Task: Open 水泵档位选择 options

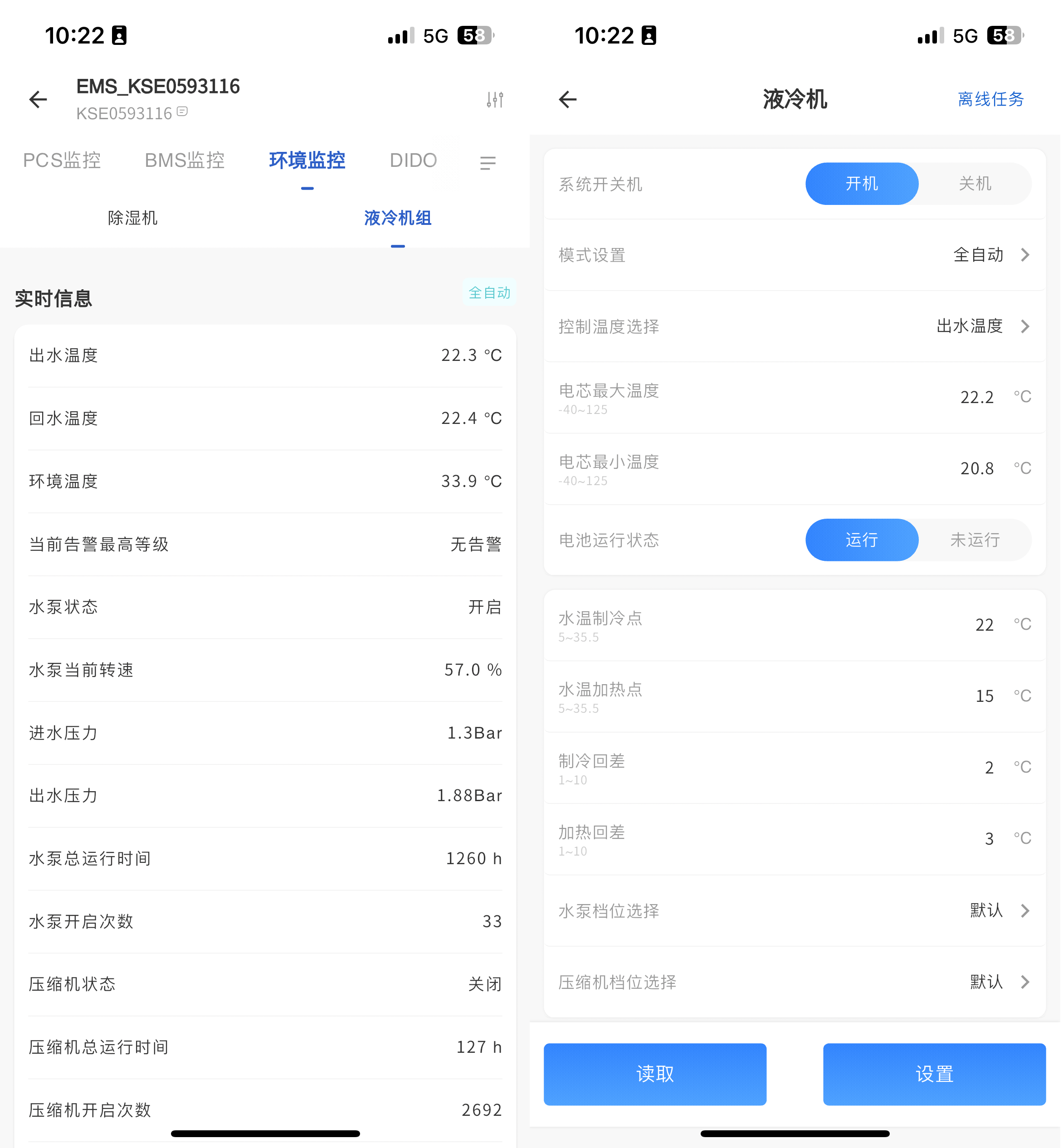Action: (x=998, y=910)
